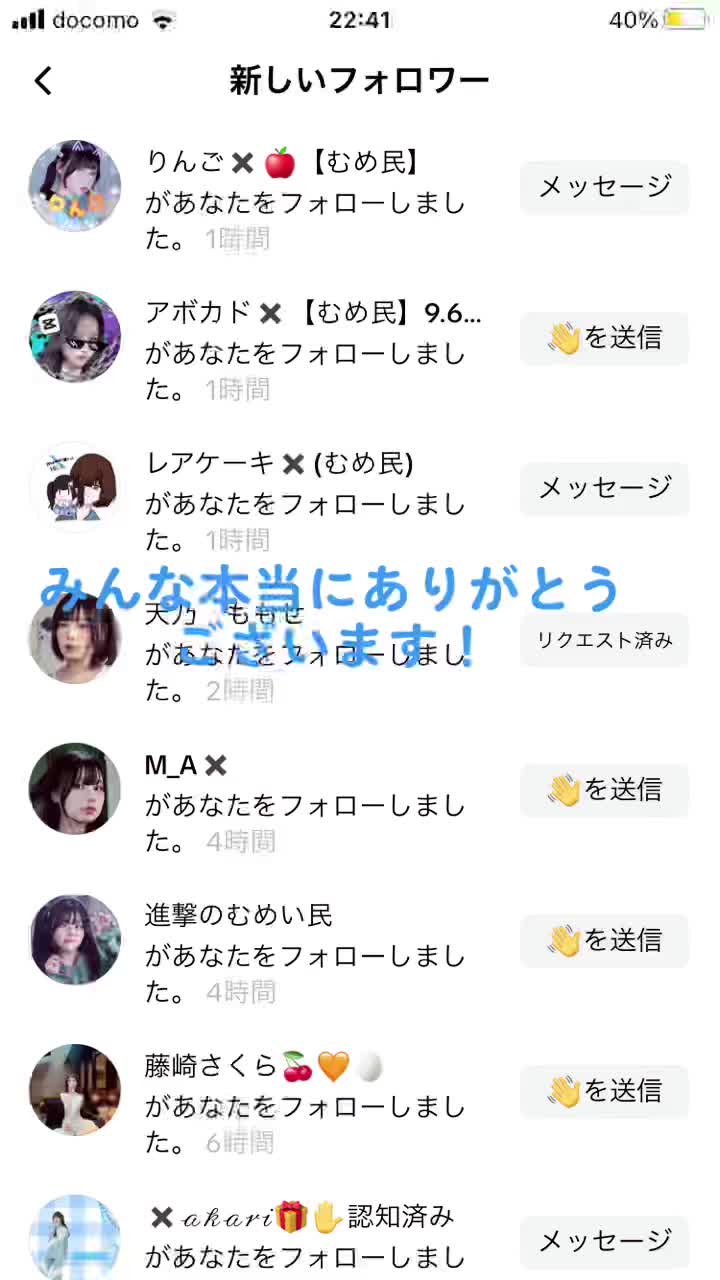Tap メッセージ button next to りんご

pos(604,187)
